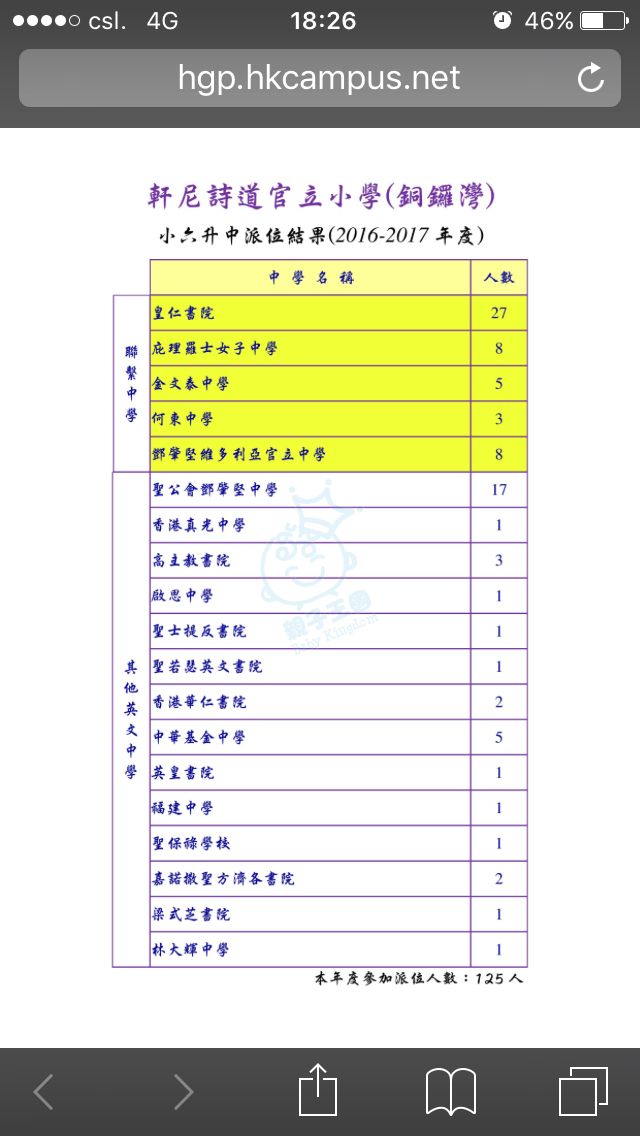The image size is (640, 1136).
Task: Open the share sheet
Action: [319, 1090]
